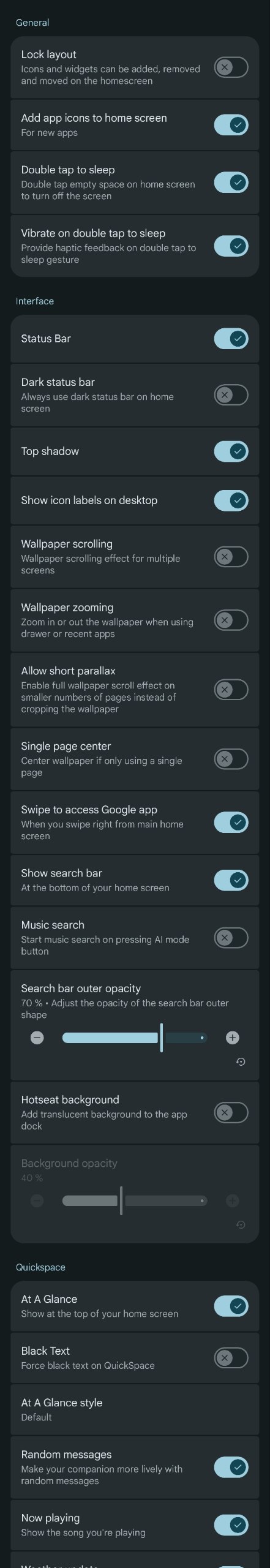Disable Swipe to access Google app
This screenshot has width=270, height=1568.
pyautogui.click(x=231, y=823)
